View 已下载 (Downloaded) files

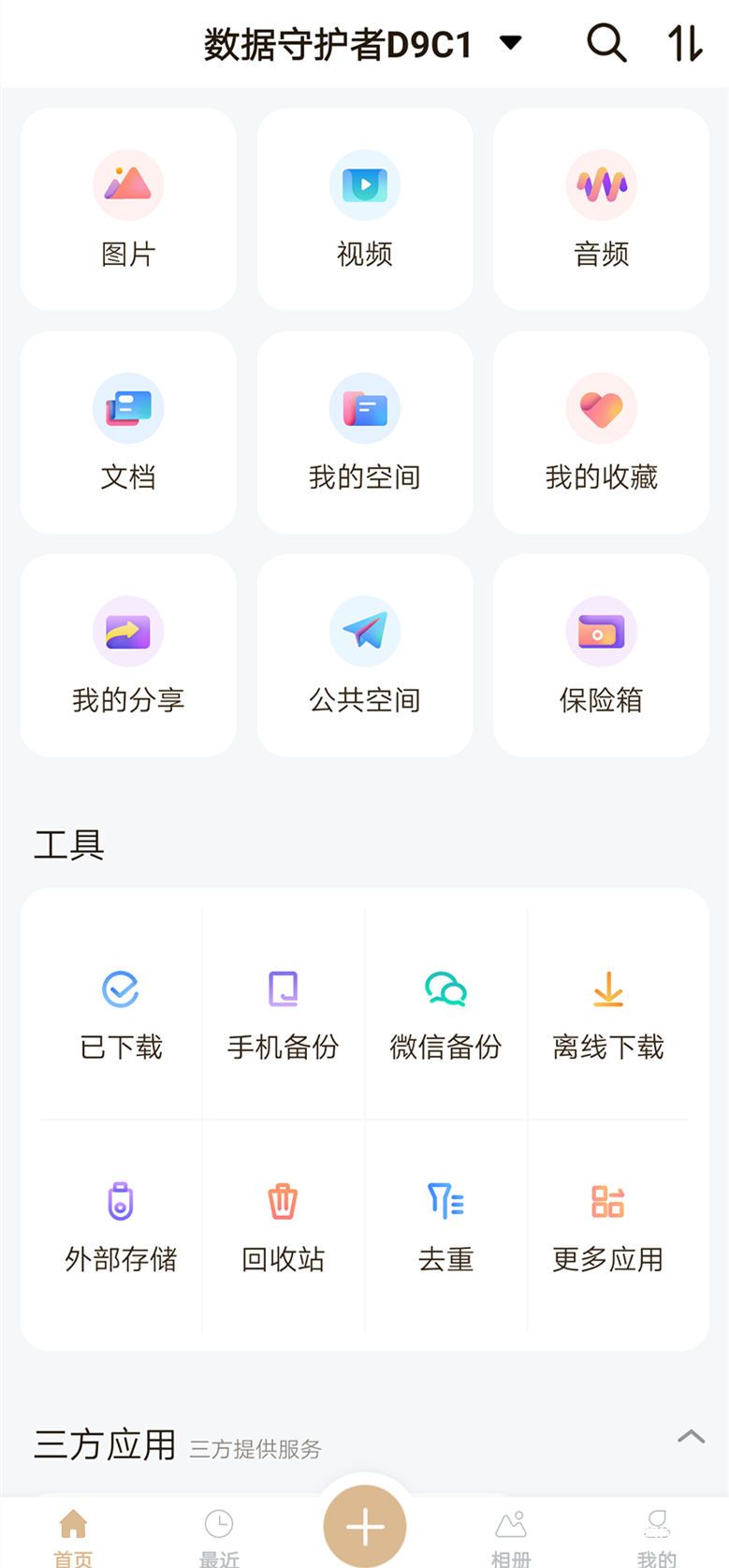pos(120,1011)
